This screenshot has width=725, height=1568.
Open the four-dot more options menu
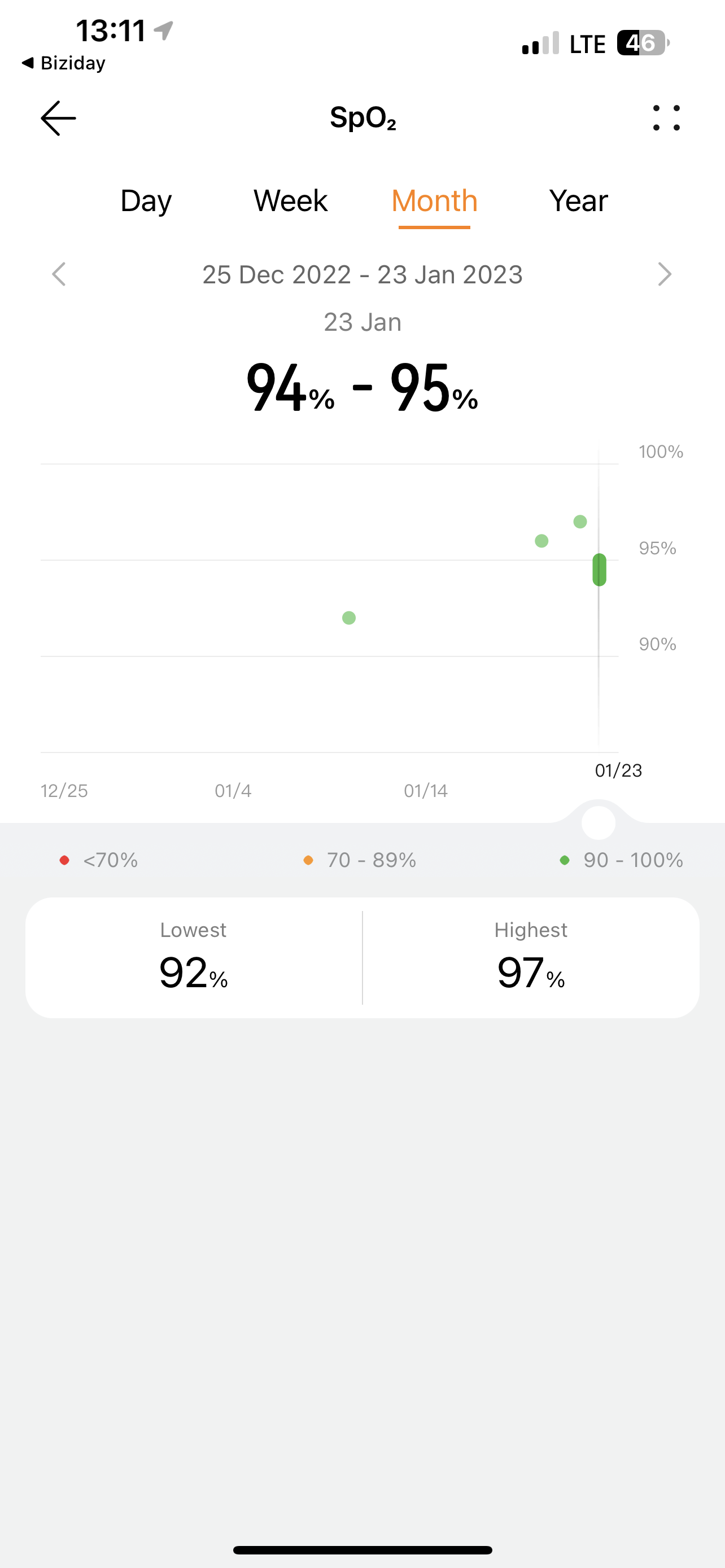[x=666, y=118]
